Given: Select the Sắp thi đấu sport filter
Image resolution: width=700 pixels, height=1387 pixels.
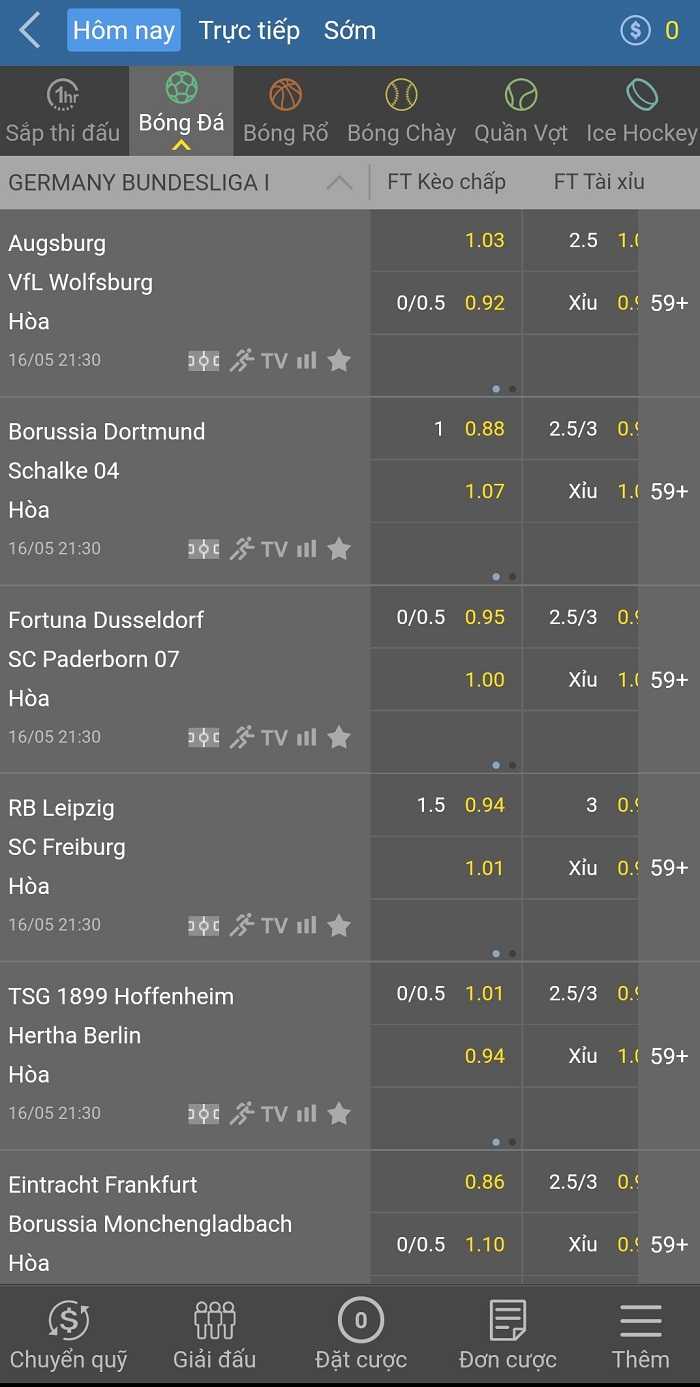Looking at the screenshot, I should click(62, 112).
